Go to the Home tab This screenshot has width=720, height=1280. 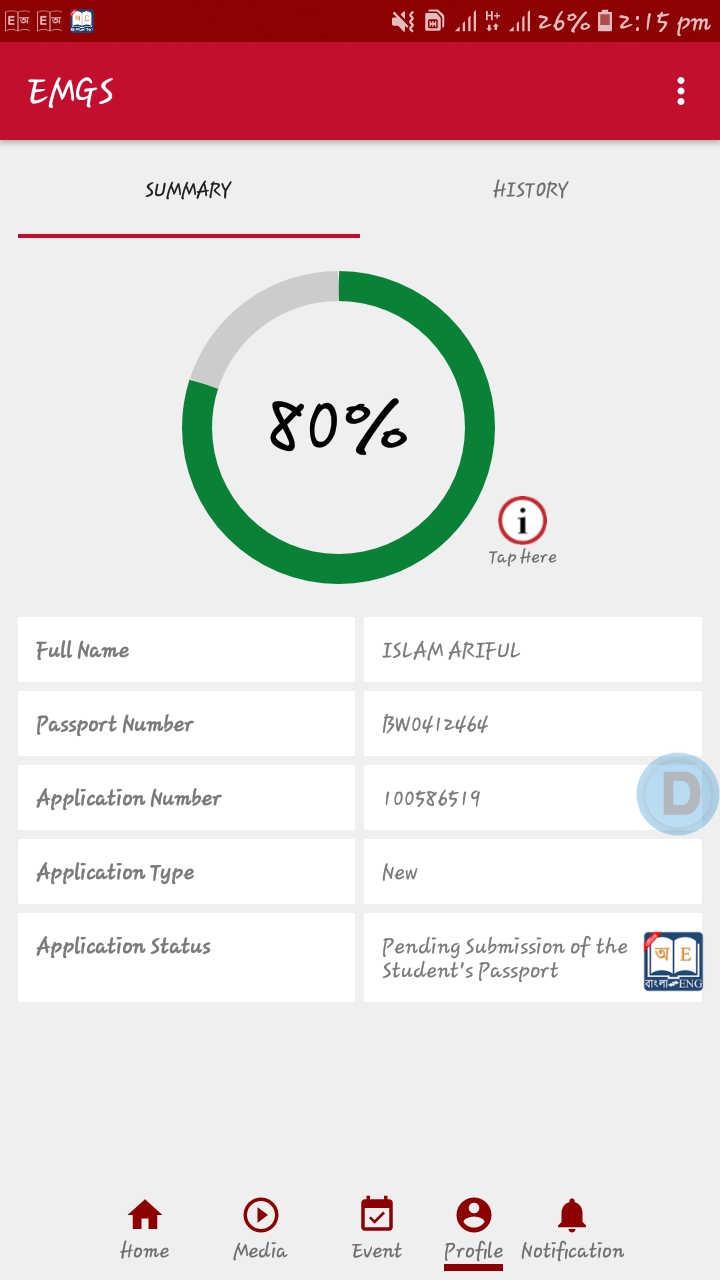point(145,1230)
